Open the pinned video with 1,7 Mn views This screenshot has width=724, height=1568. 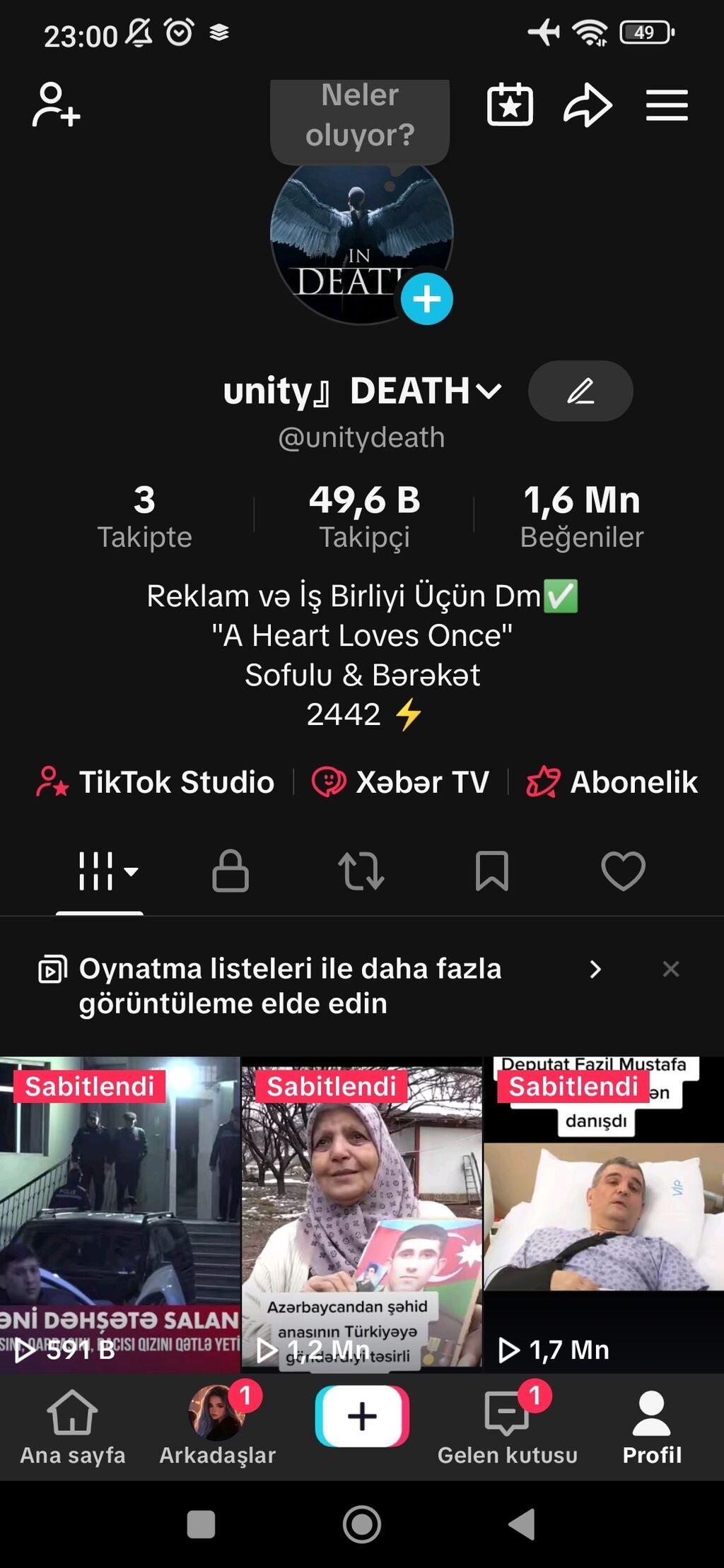tap(603, 1214)
